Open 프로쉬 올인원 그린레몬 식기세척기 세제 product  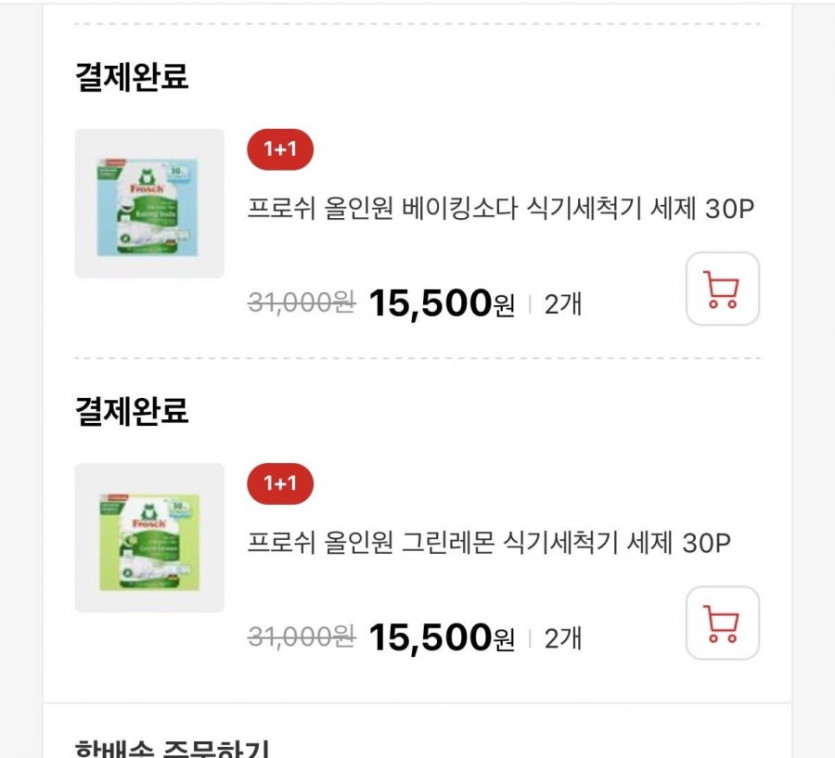click(x=489, y=543)
